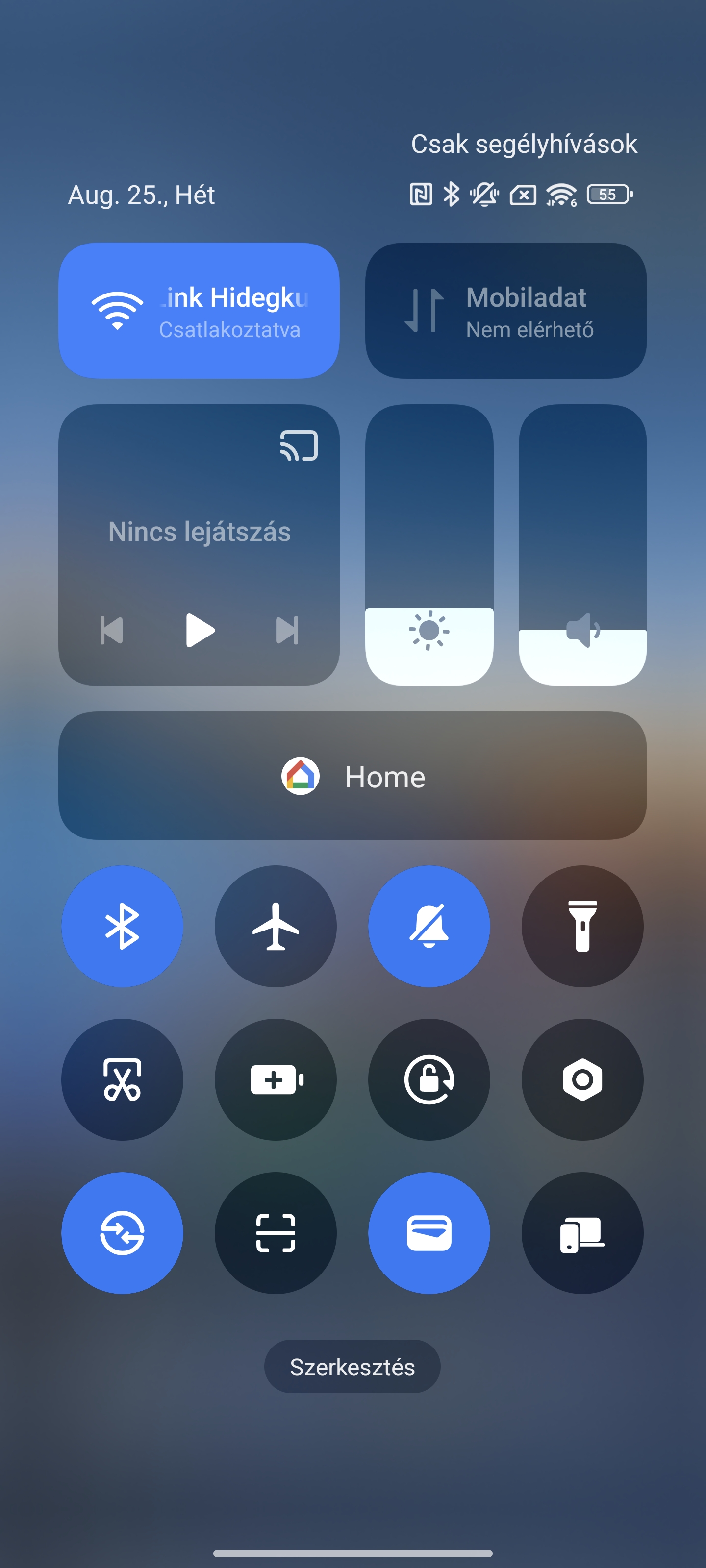Play media in the Nincs lejátszás card
Image resolution: width=706 pixels, height=1568 pixels.
pos(200,630)
